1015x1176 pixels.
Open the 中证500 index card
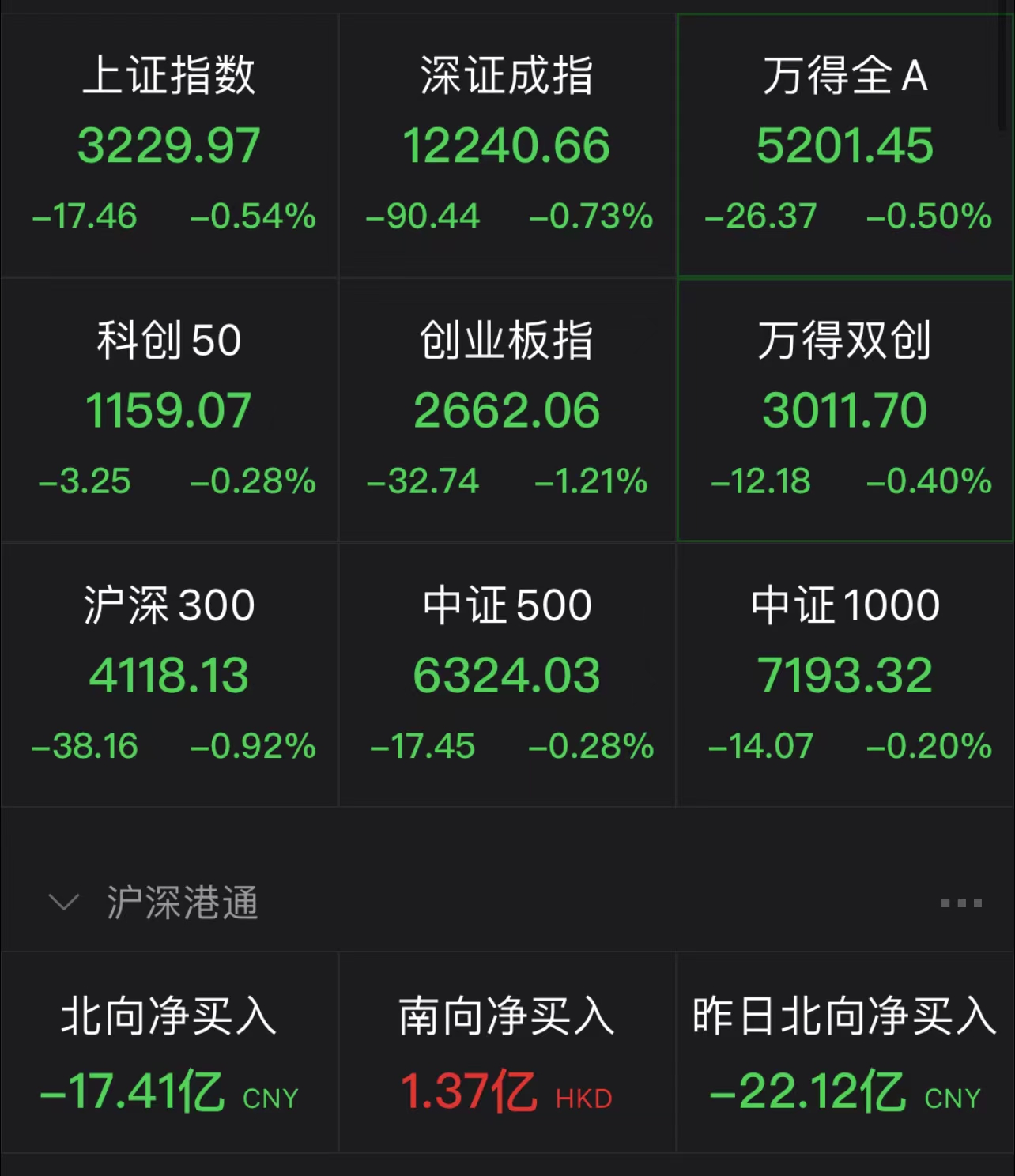(507, 674)
